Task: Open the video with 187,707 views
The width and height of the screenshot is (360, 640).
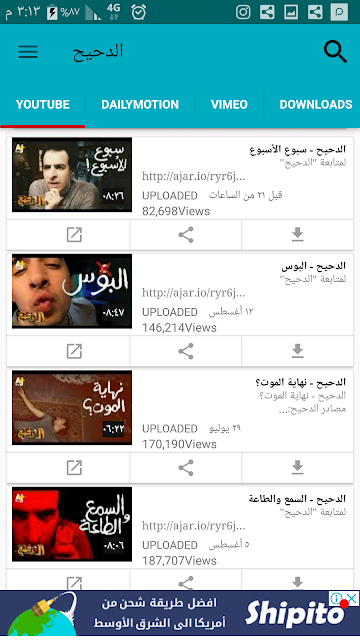Action: coord(180,527)
